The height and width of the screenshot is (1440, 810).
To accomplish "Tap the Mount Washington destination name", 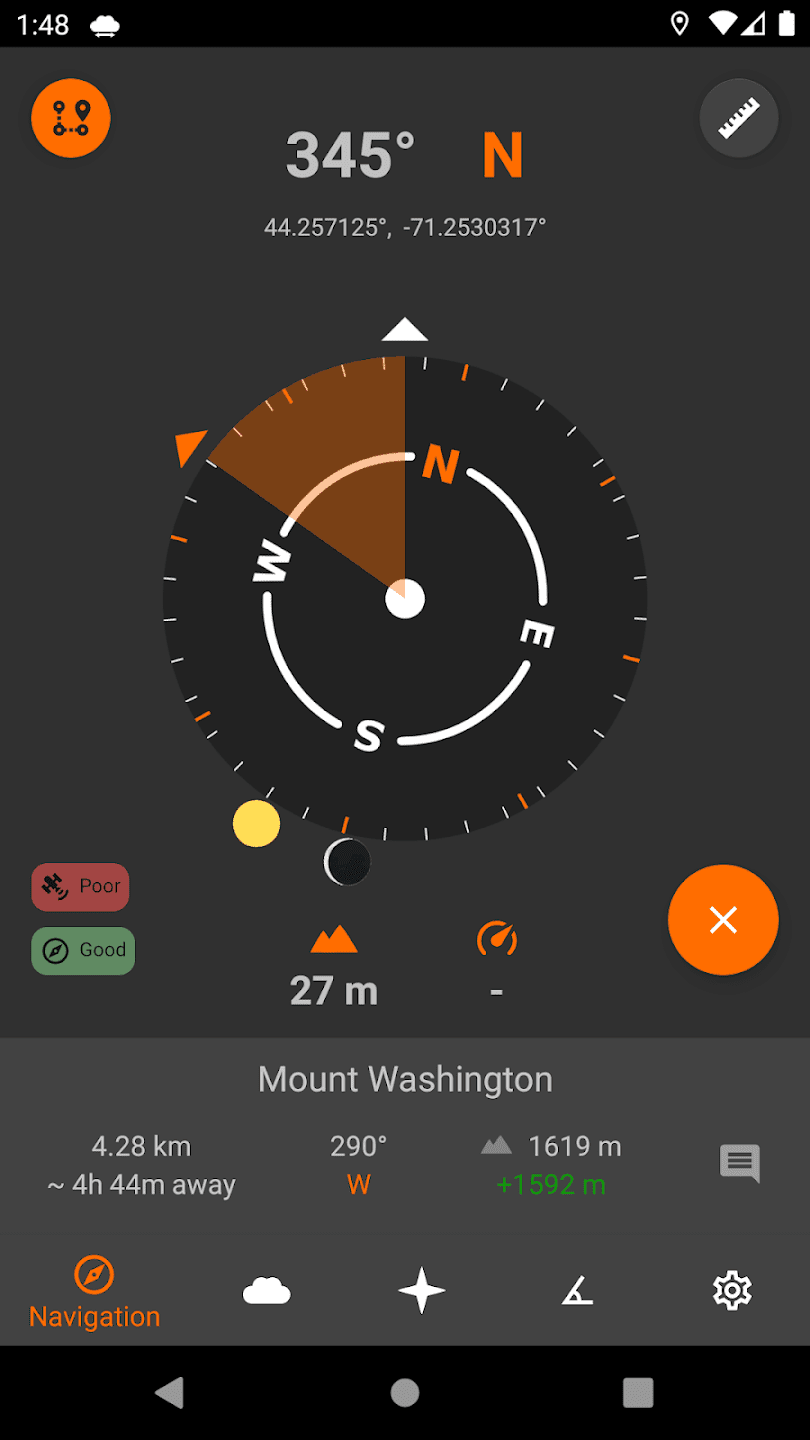I will pos(405,1079).
